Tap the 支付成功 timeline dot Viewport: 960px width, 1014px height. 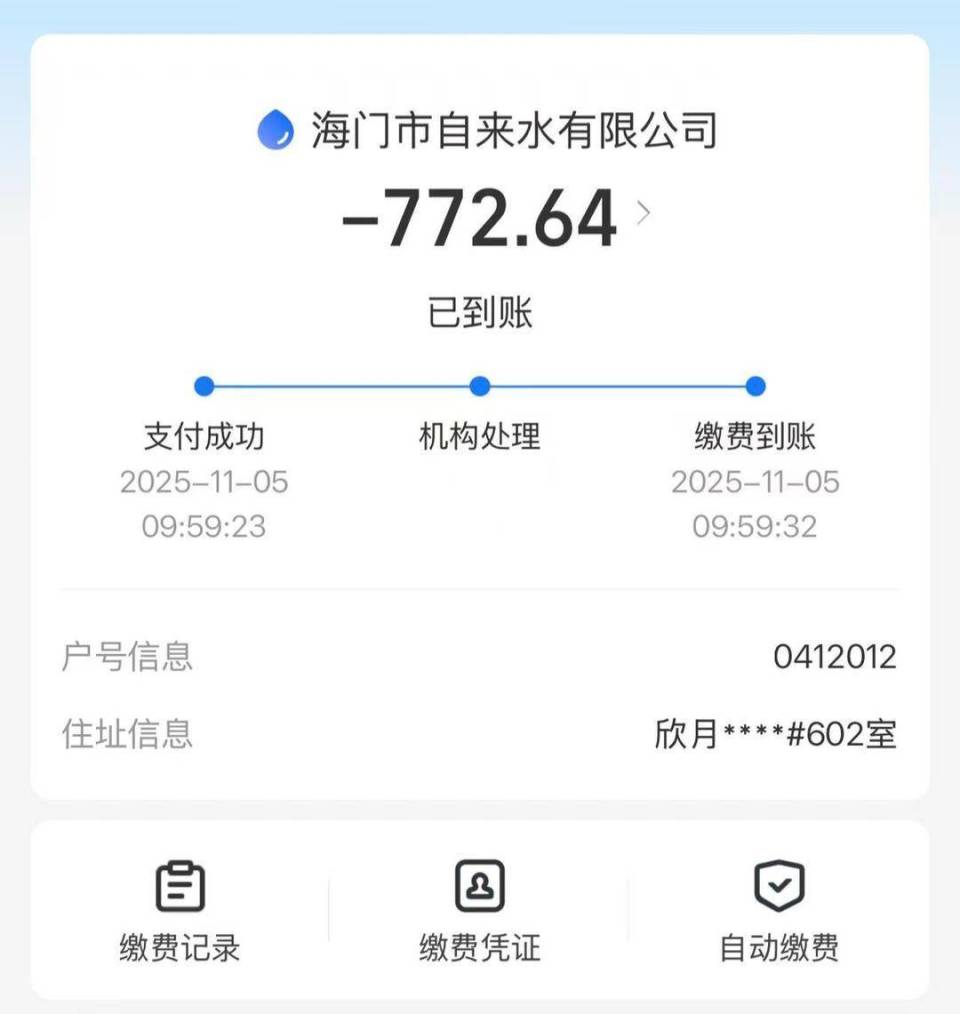pyautogui.click(x=204, y=385)
